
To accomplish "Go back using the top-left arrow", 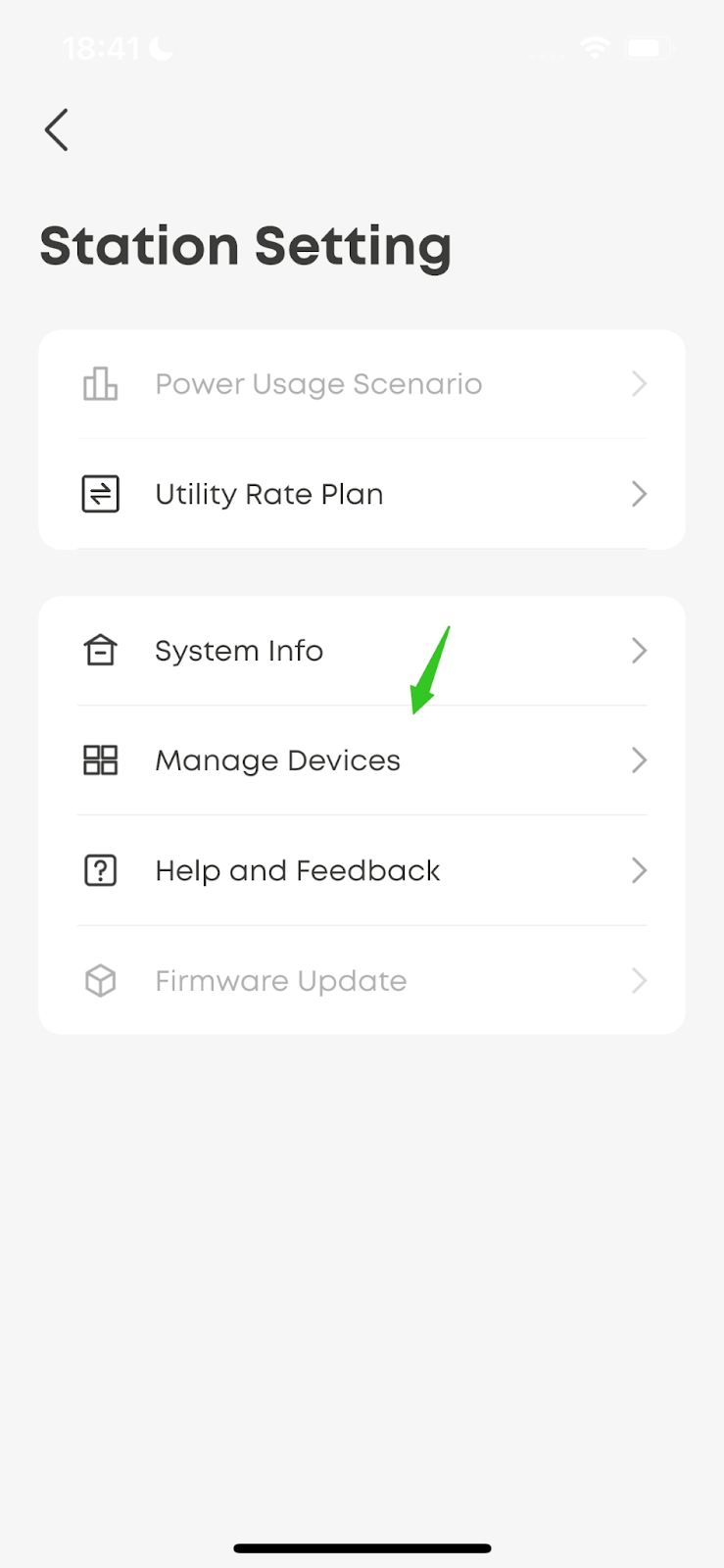I will pos(57,129).
